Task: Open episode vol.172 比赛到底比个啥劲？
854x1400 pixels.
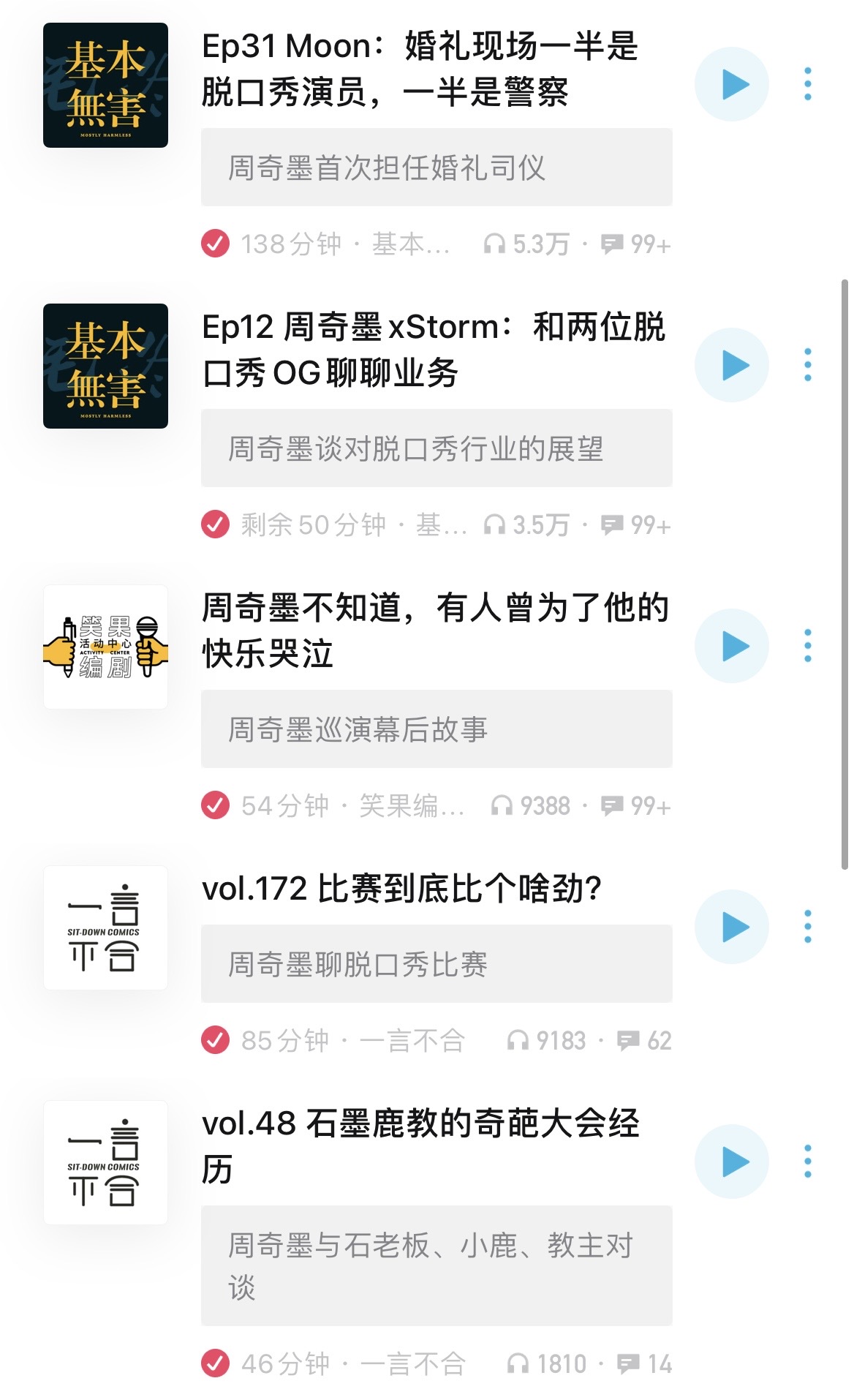Action: point(401,889)
